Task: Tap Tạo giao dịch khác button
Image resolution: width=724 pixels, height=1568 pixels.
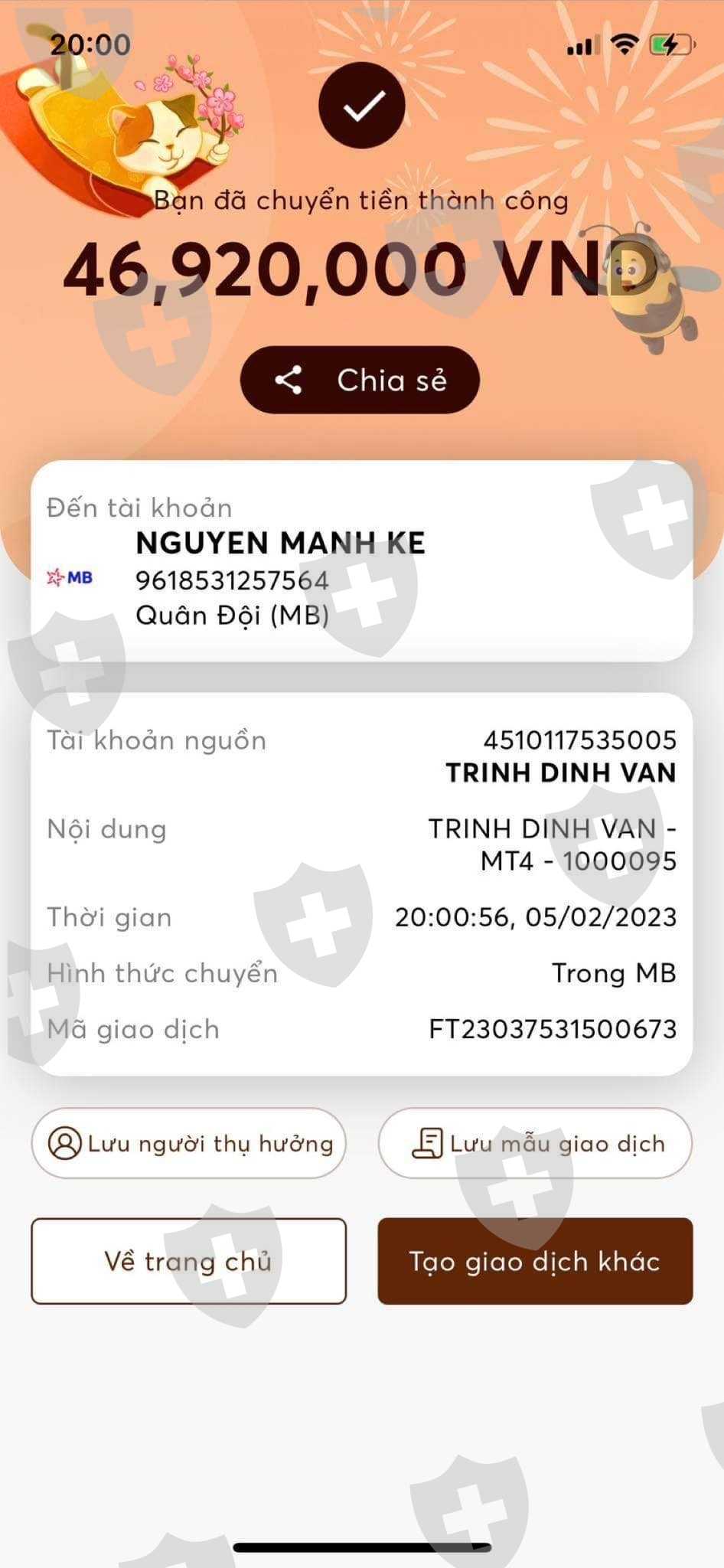Action: click(x=535, y=1261)
